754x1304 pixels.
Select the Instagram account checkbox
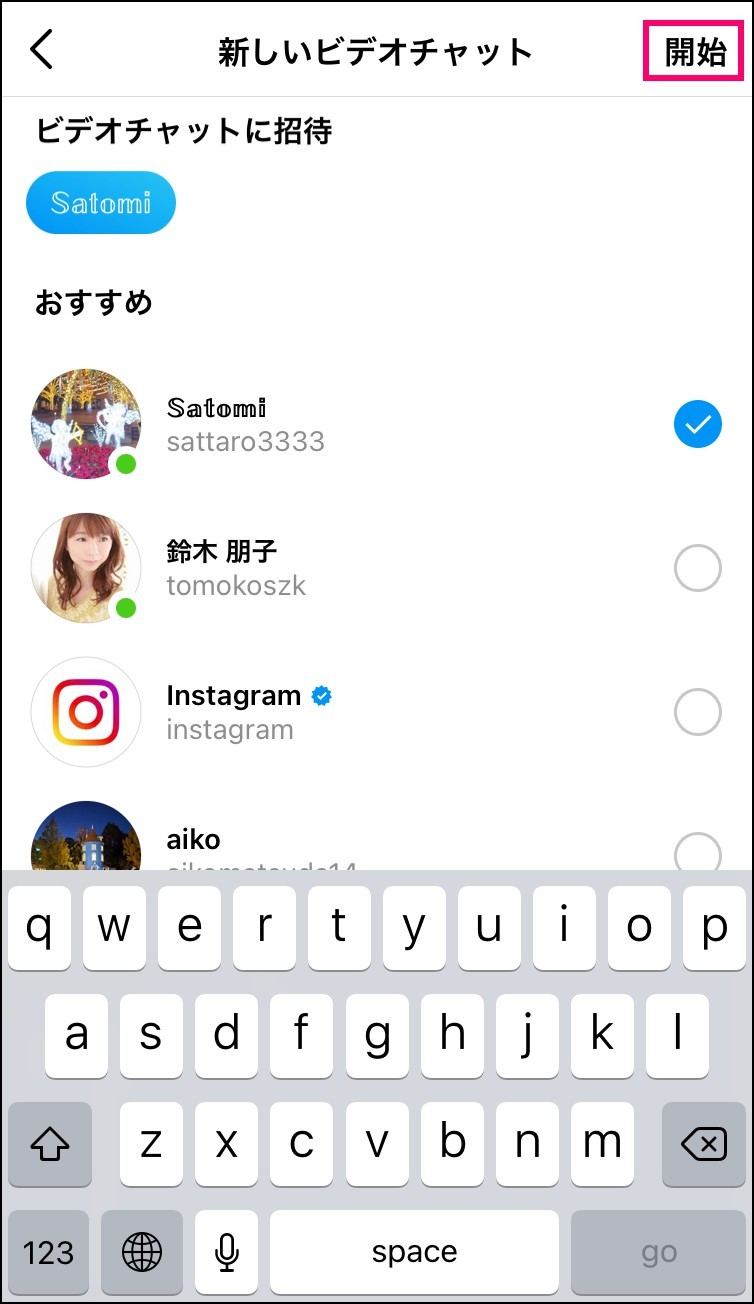697,712
